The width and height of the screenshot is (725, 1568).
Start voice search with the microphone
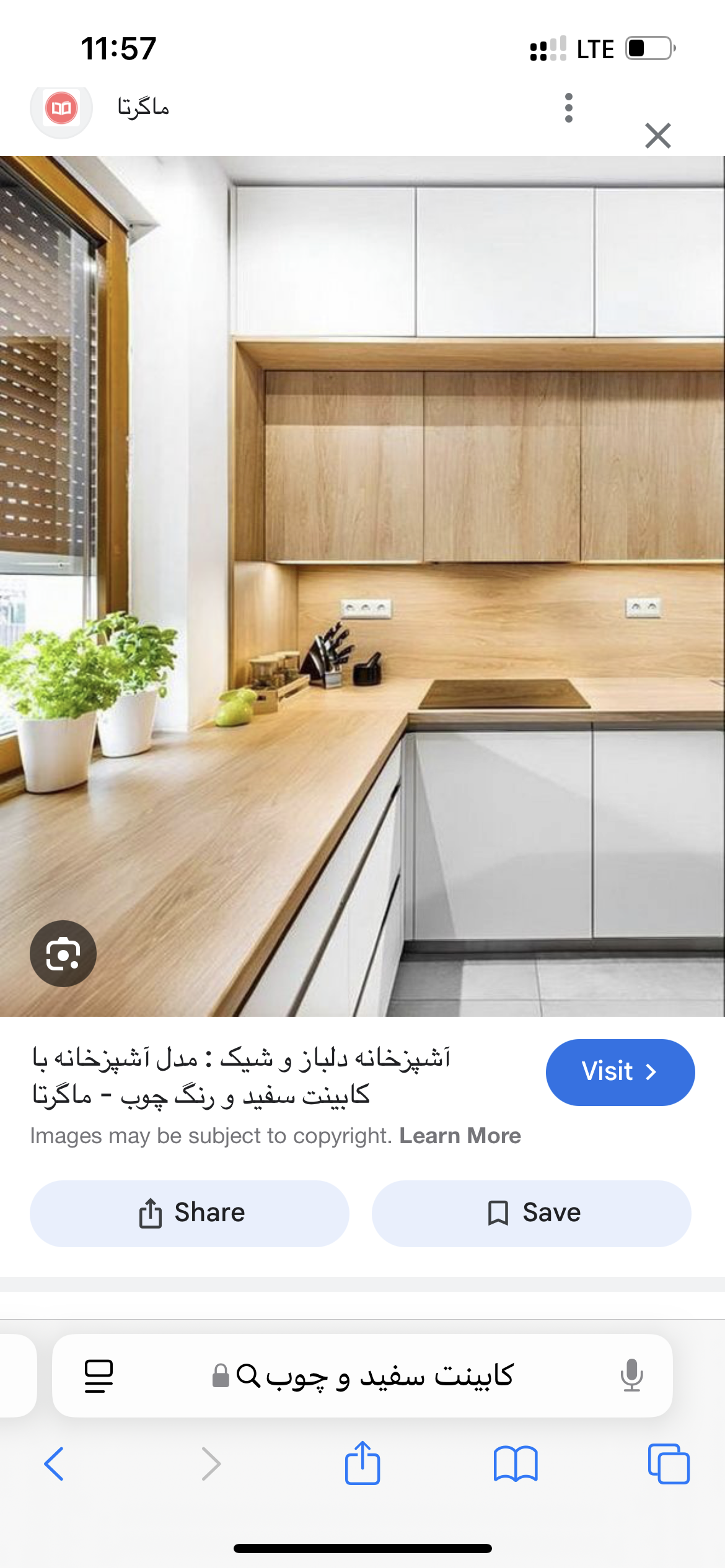631,1375
